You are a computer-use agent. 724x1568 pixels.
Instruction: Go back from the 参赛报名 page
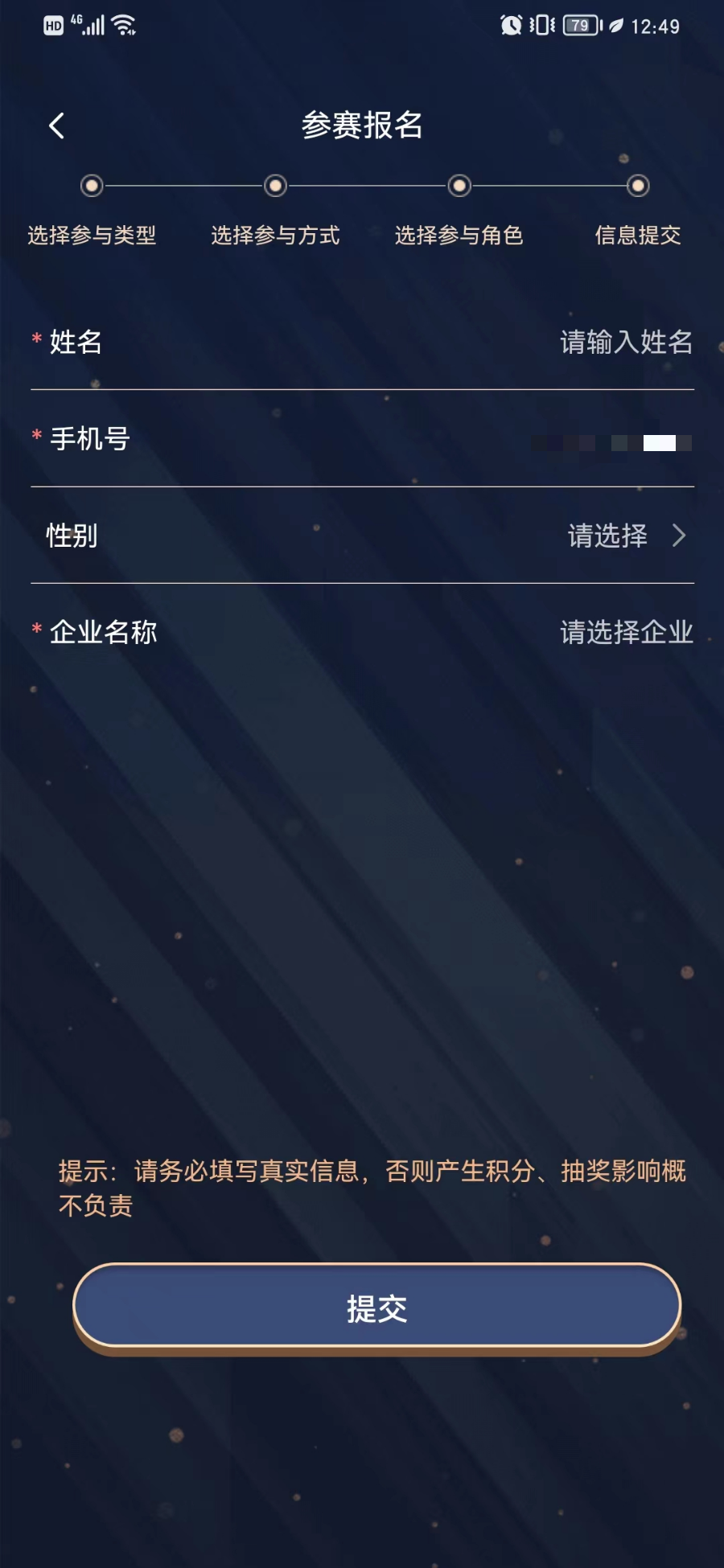coord(56,125)
